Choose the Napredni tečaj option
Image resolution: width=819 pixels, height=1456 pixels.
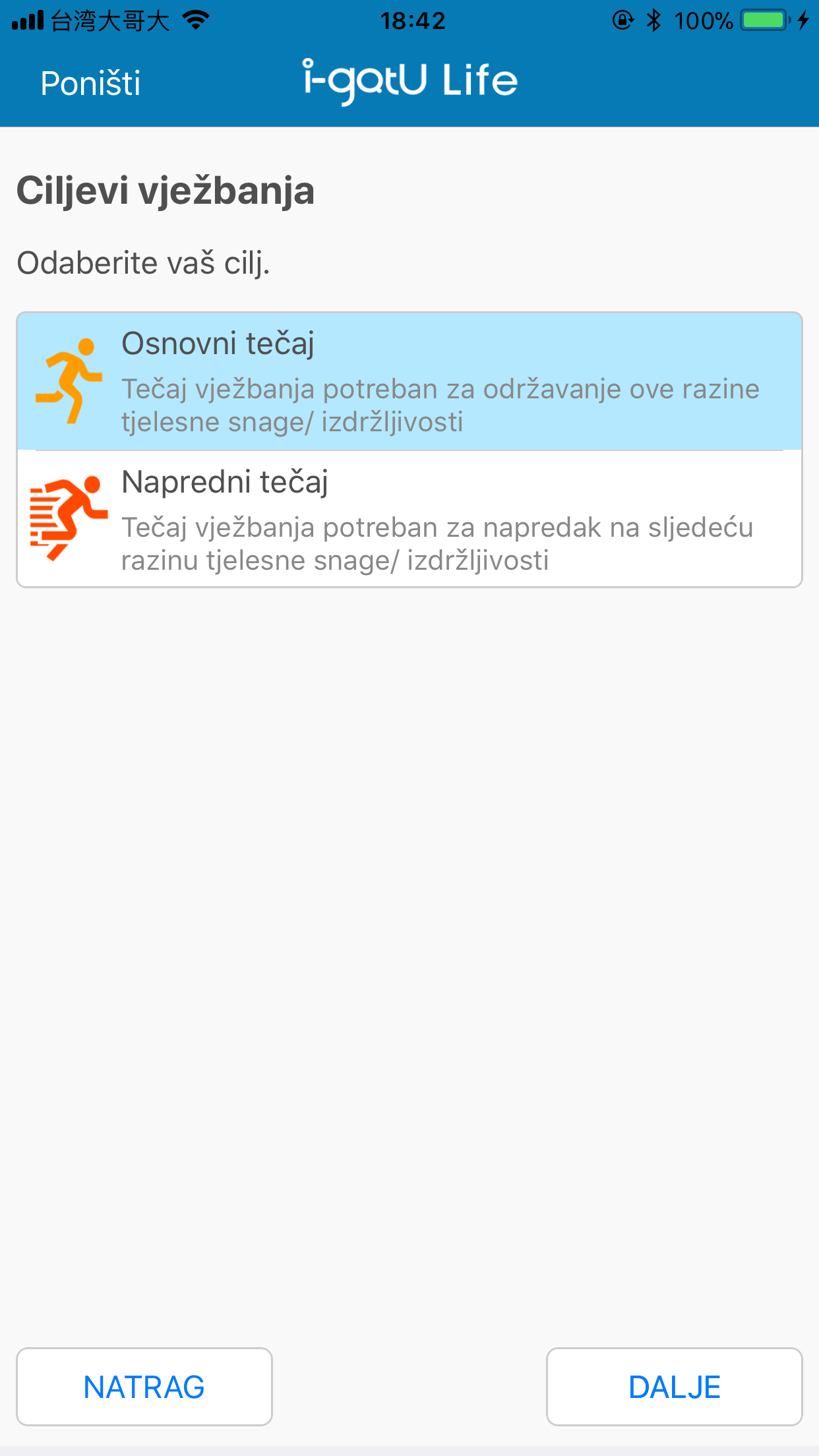point(409,520)
